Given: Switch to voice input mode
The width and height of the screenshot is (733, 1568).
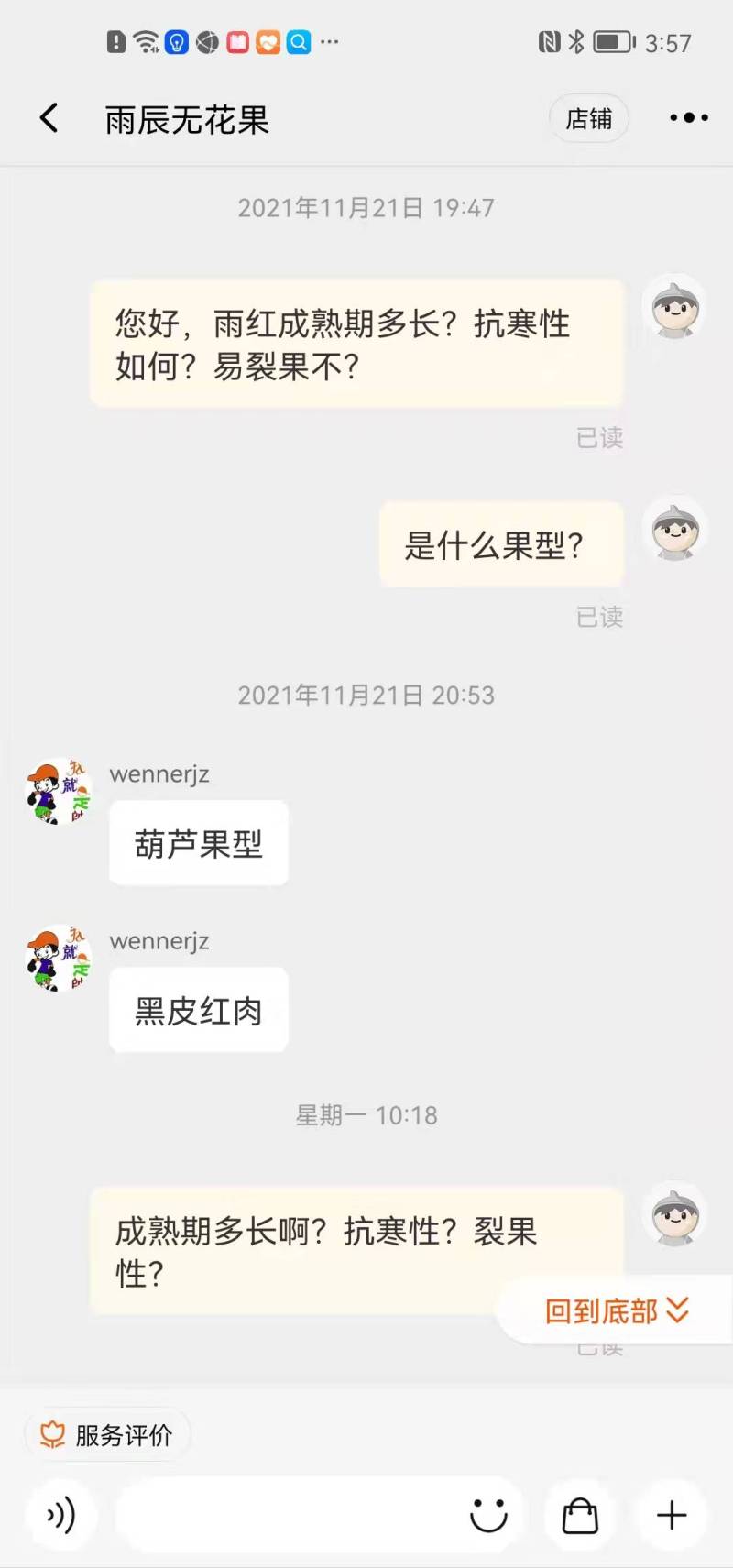Looking at the screenshot, I should click(x=60, y=1516).
